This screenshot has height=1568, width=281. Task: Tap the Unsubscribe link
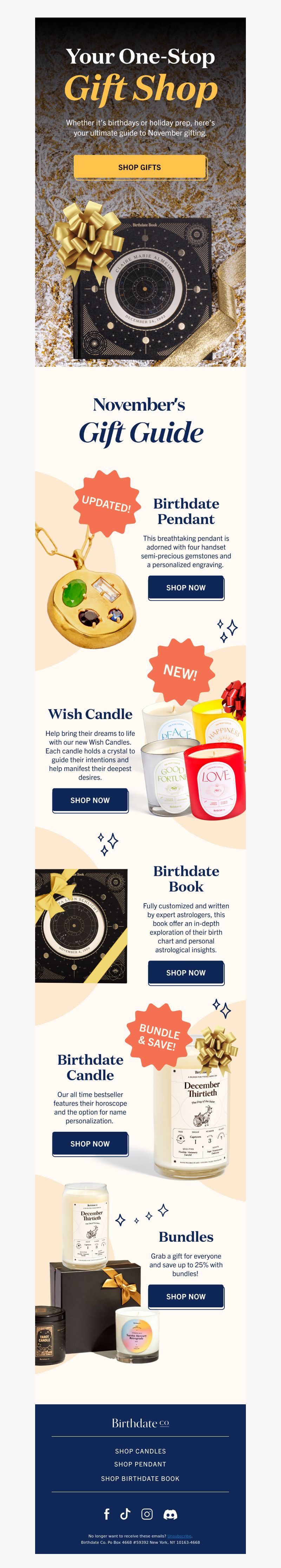click(x=179, y=1536)
